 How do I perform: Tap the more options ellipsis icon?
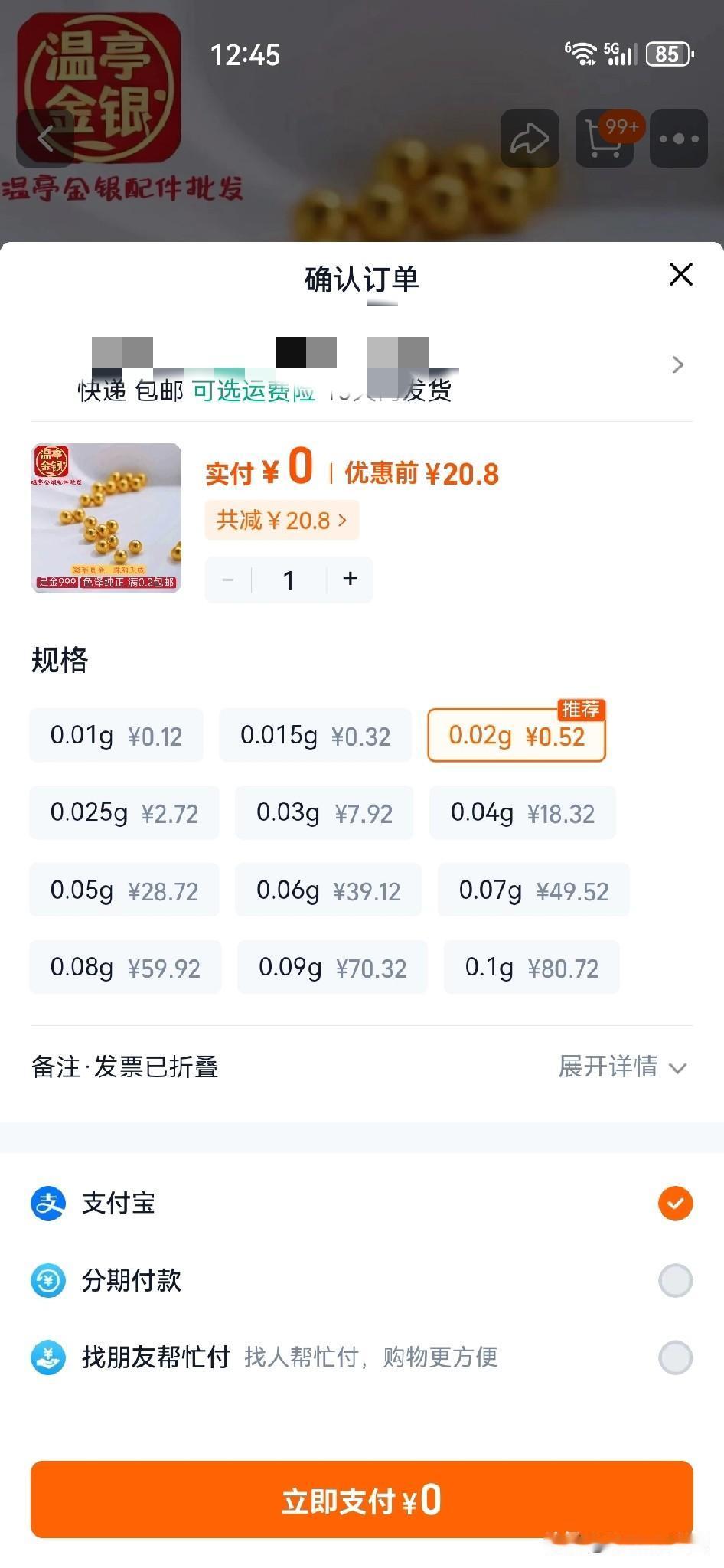pos(677,139)
